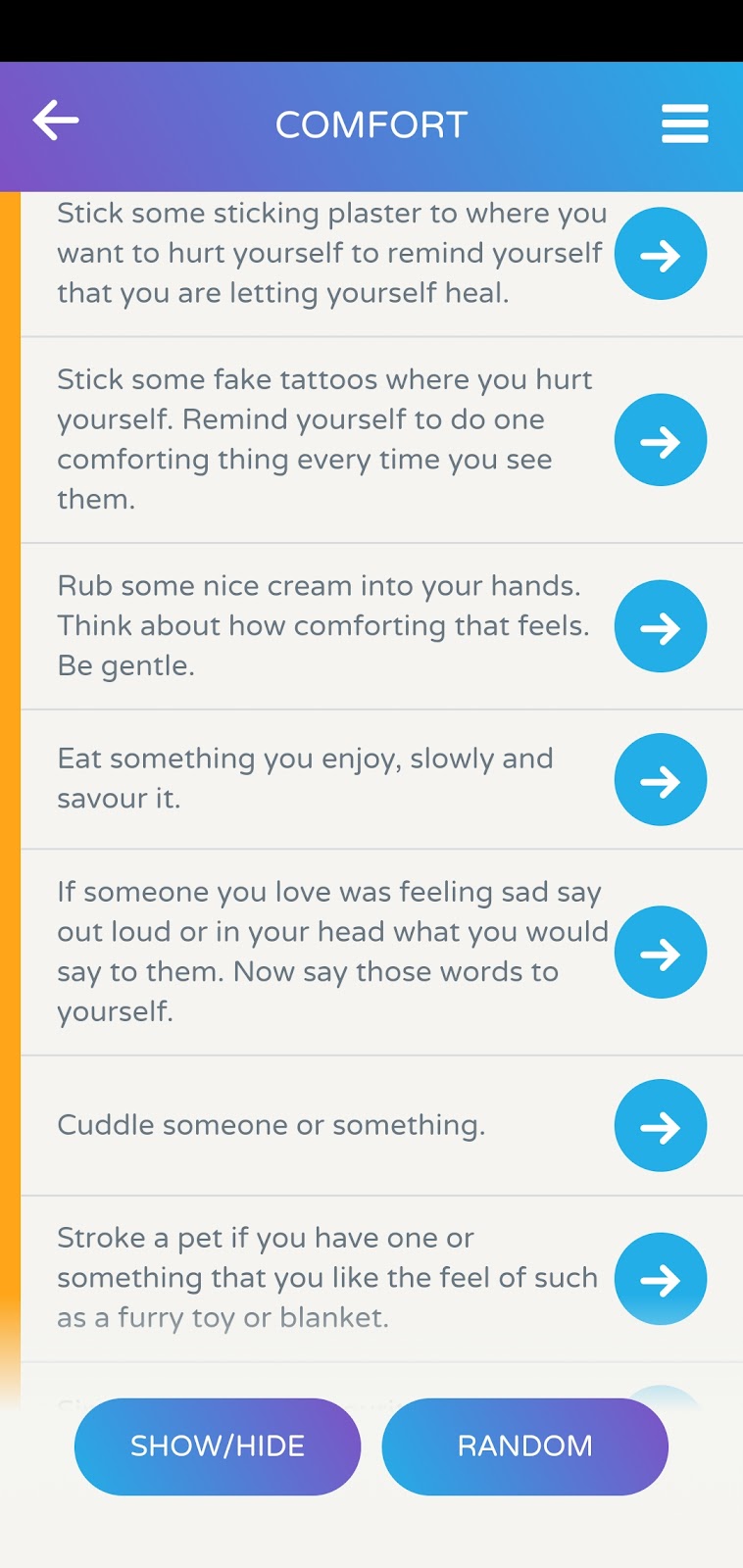
Task: Go back using the top arrow
Action: tap(56, 122)
